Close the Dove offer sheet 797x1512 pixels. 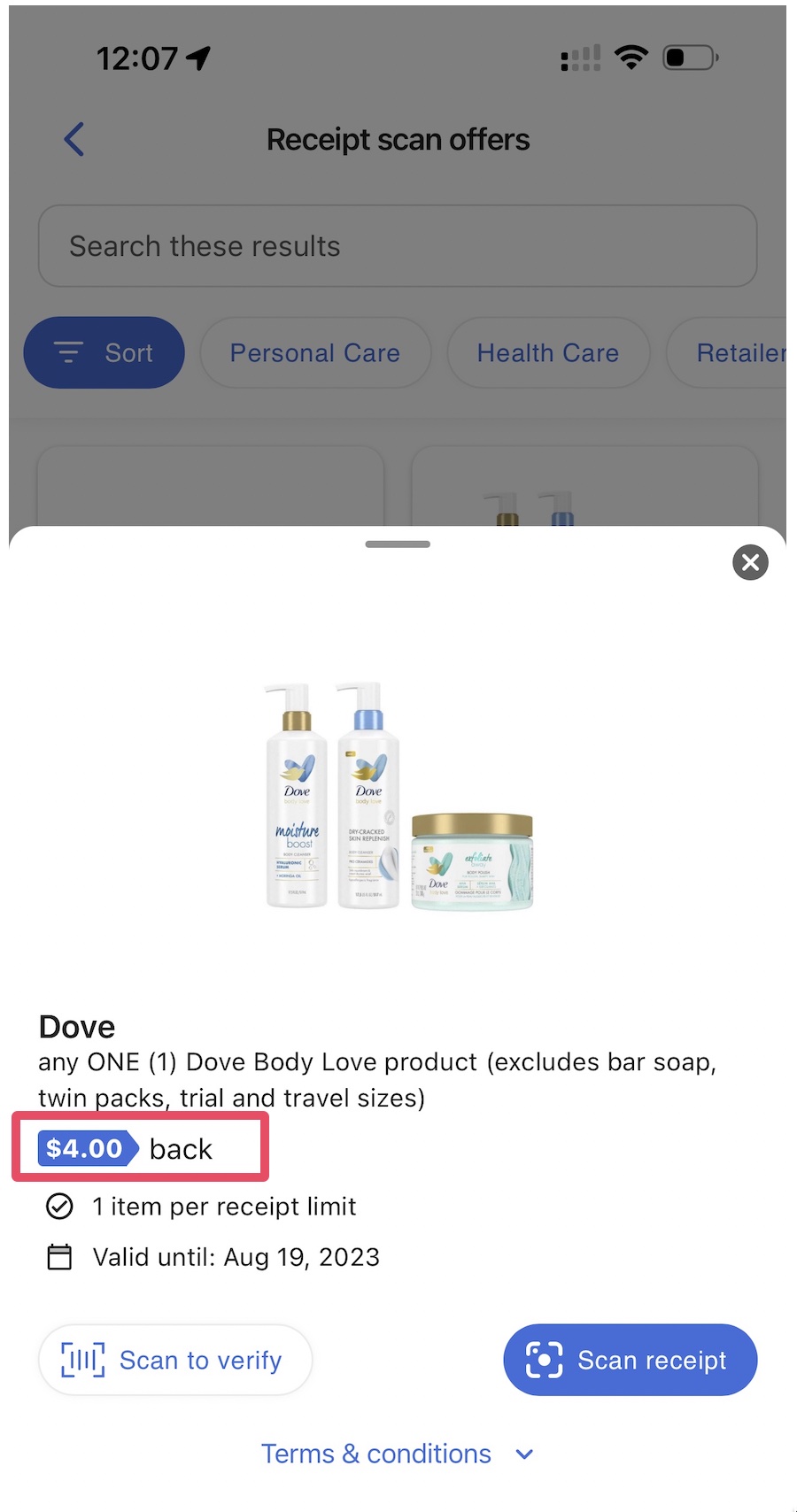[x=750, y=562]
